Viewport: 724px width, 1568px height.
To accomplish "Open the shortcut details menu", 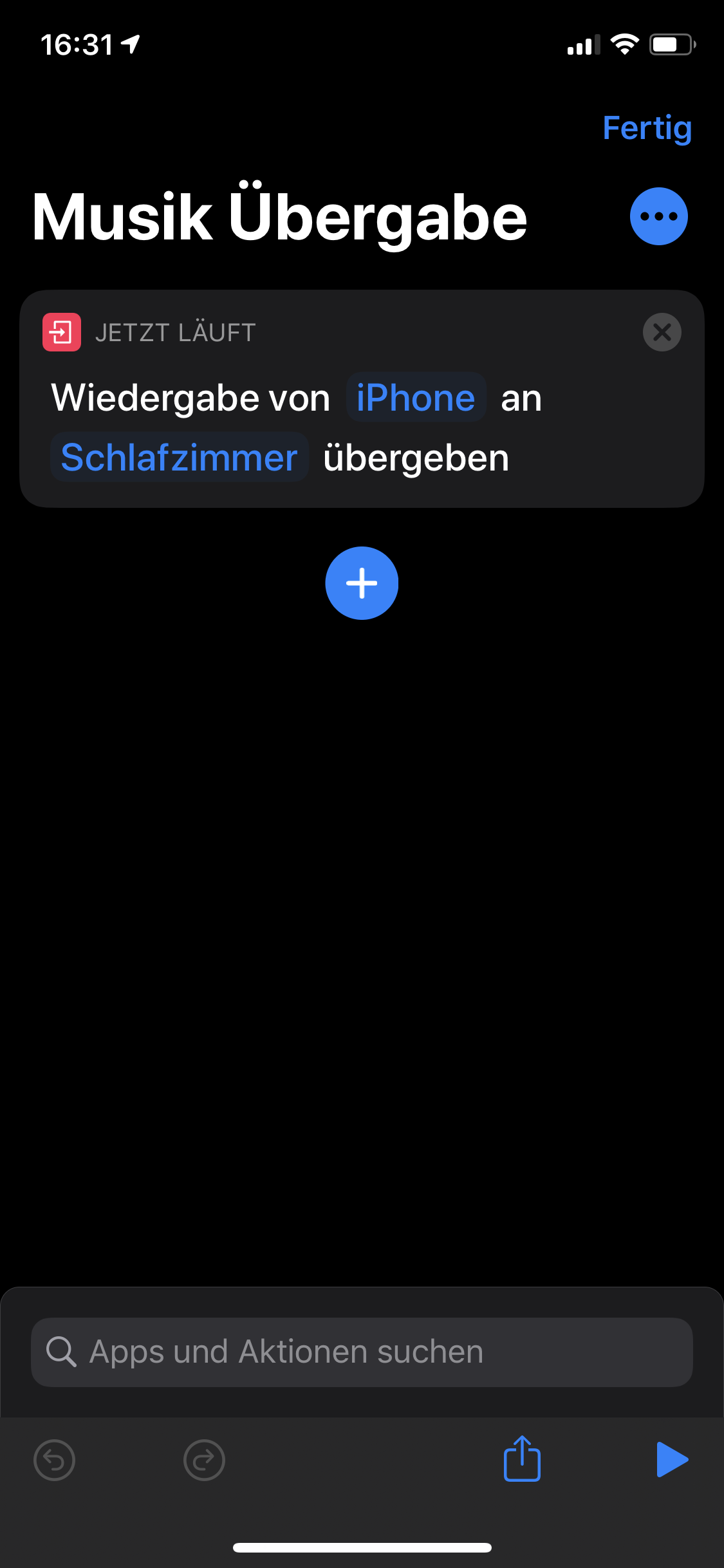I will tap(658, 216).
